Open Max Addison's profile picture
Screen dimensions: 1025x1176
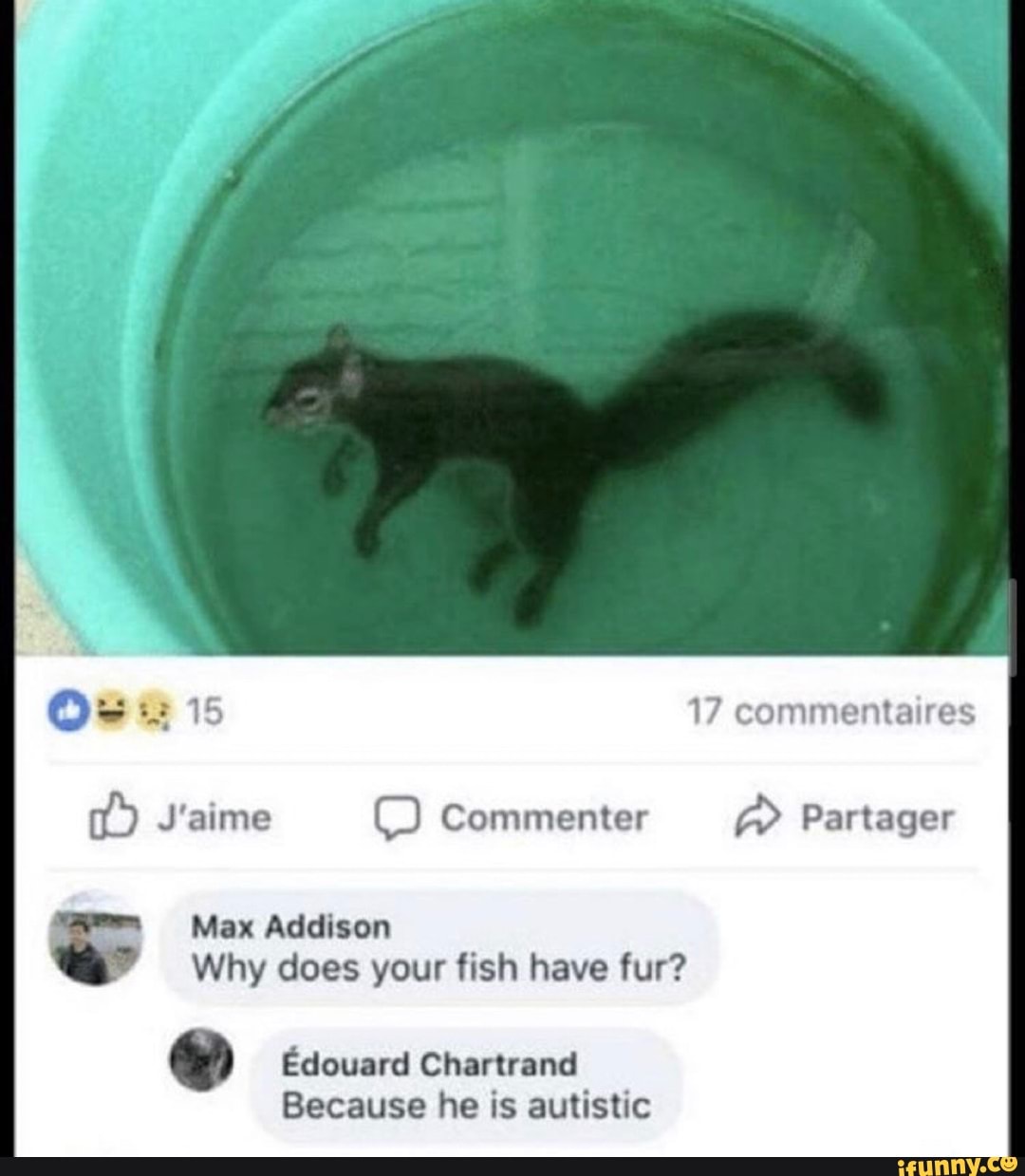click(95, 946)
